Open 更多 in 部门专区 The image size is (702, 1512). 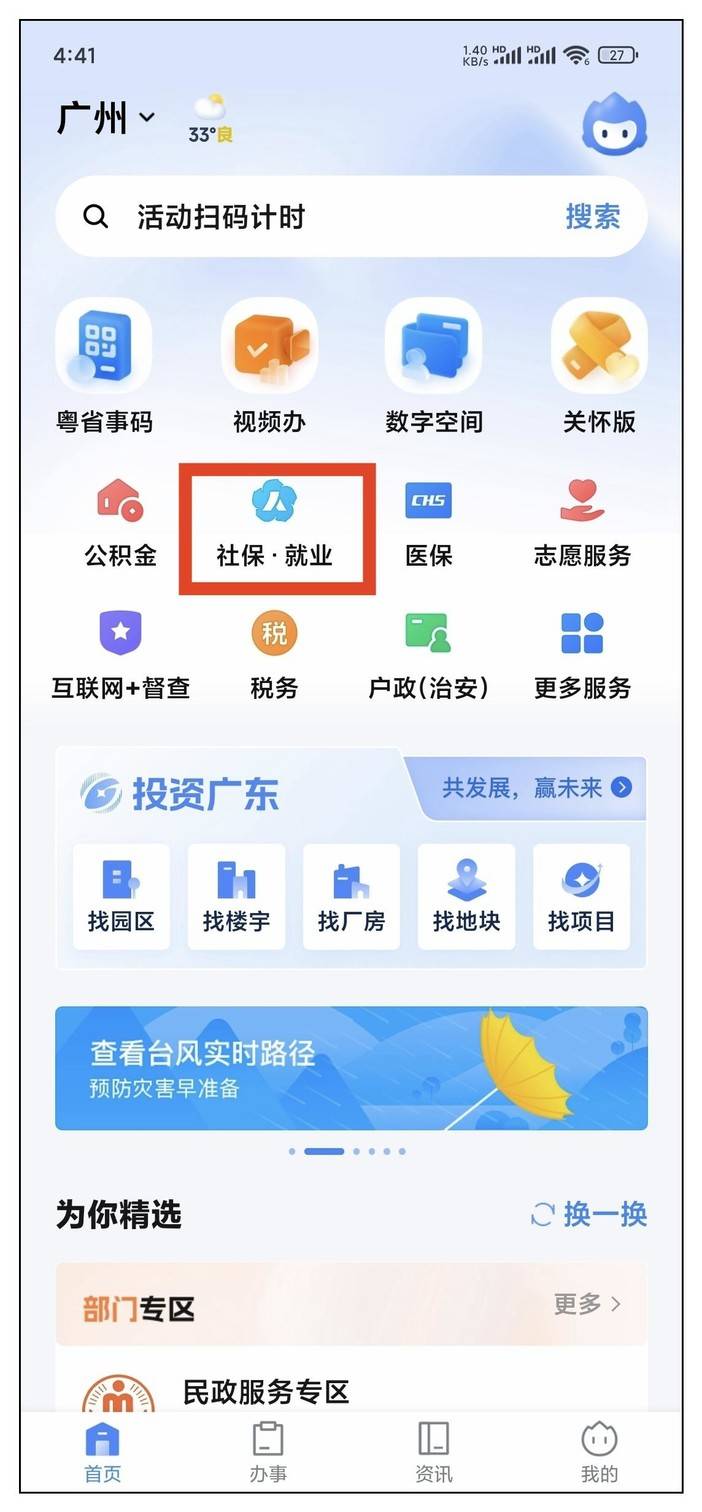tap(588, 1304)
